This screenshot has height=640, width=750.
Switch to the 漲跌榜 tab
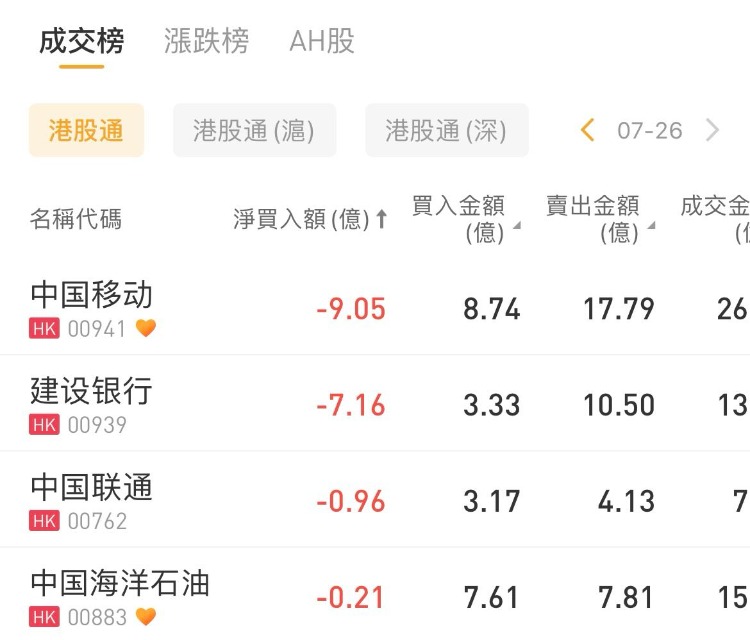[x=206, y=42]
